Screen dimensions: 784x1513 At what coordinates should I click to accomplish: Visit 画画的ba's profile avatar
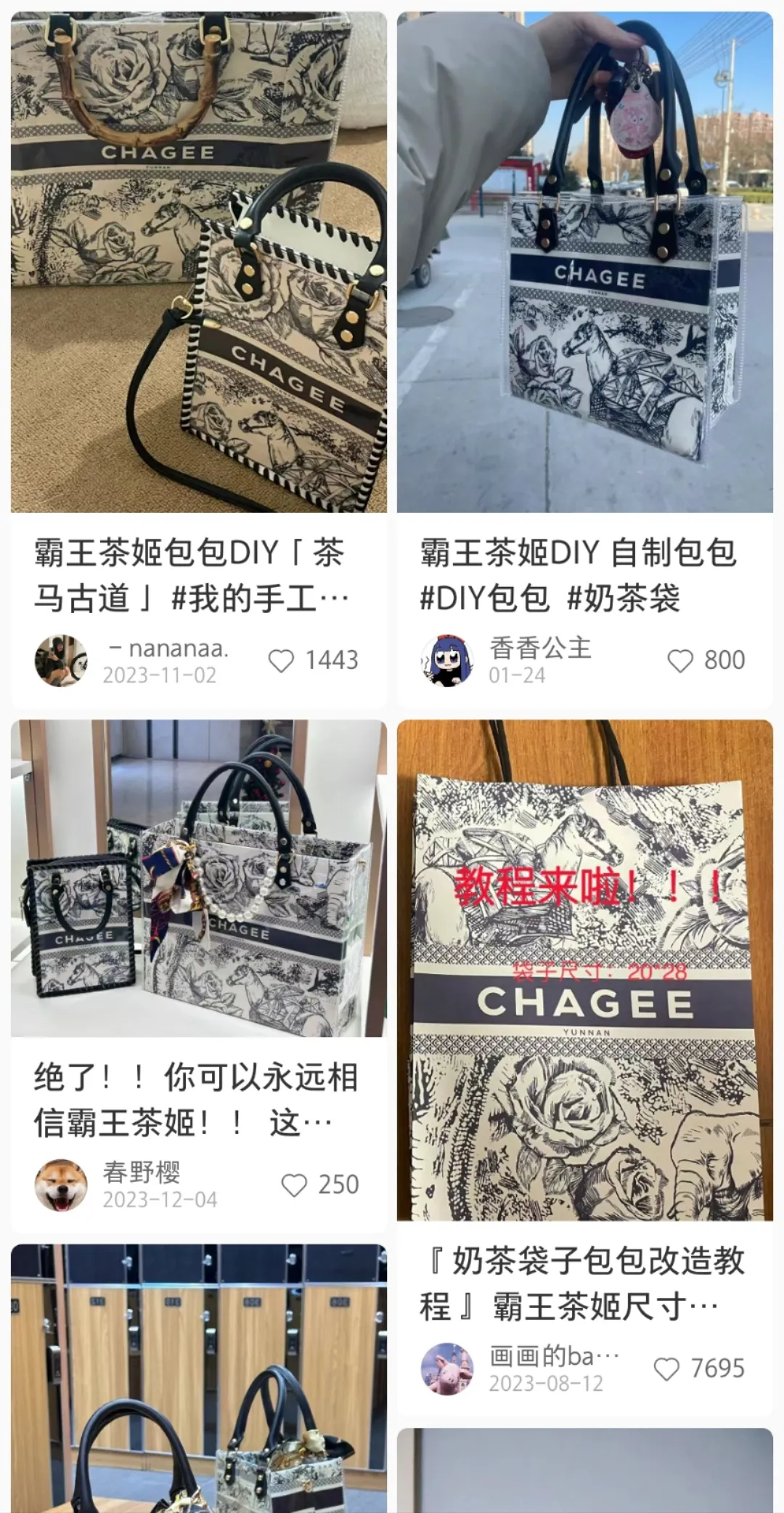pos(447,1368)
